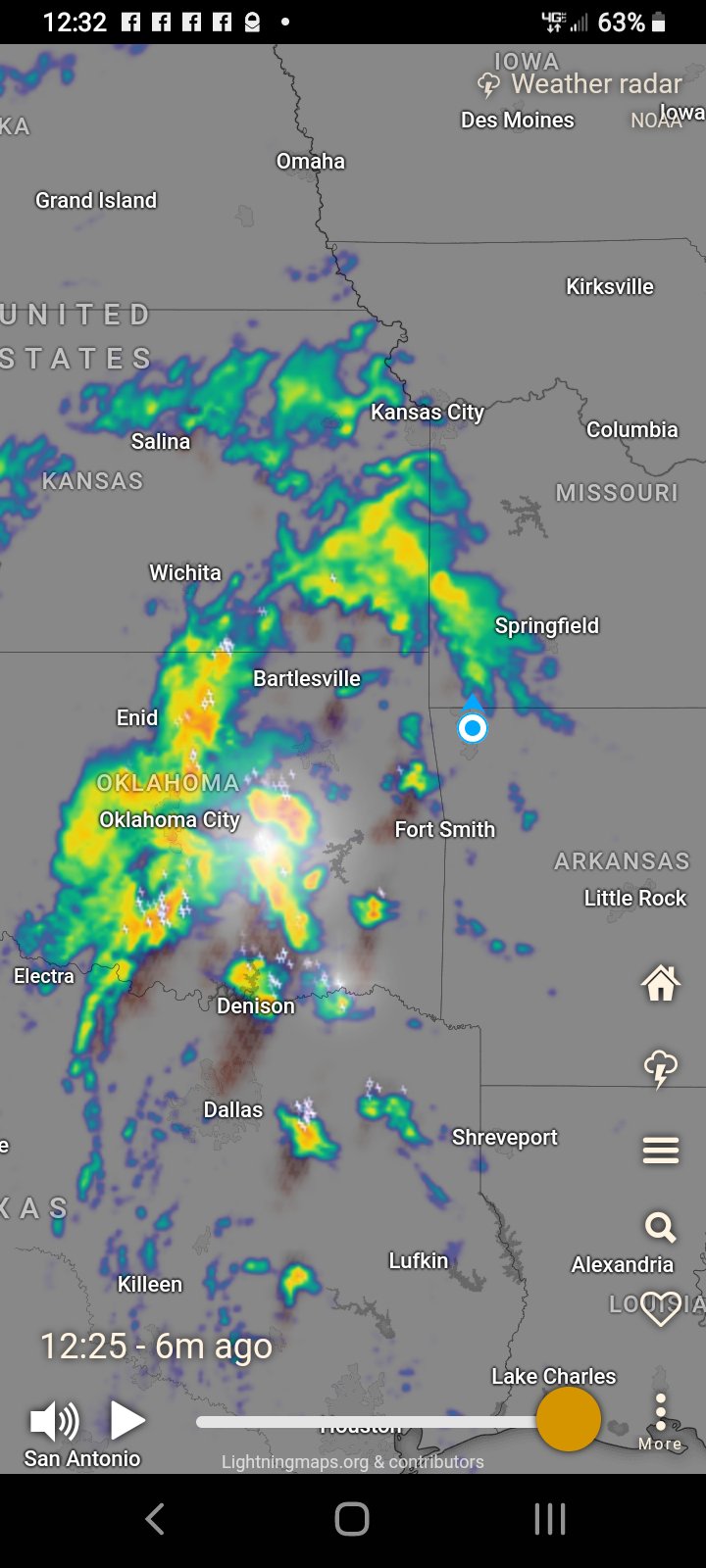Viewport: 706px width, 1568px height.
Task: Open the hamburger menu
Action: coord(660,1150)
